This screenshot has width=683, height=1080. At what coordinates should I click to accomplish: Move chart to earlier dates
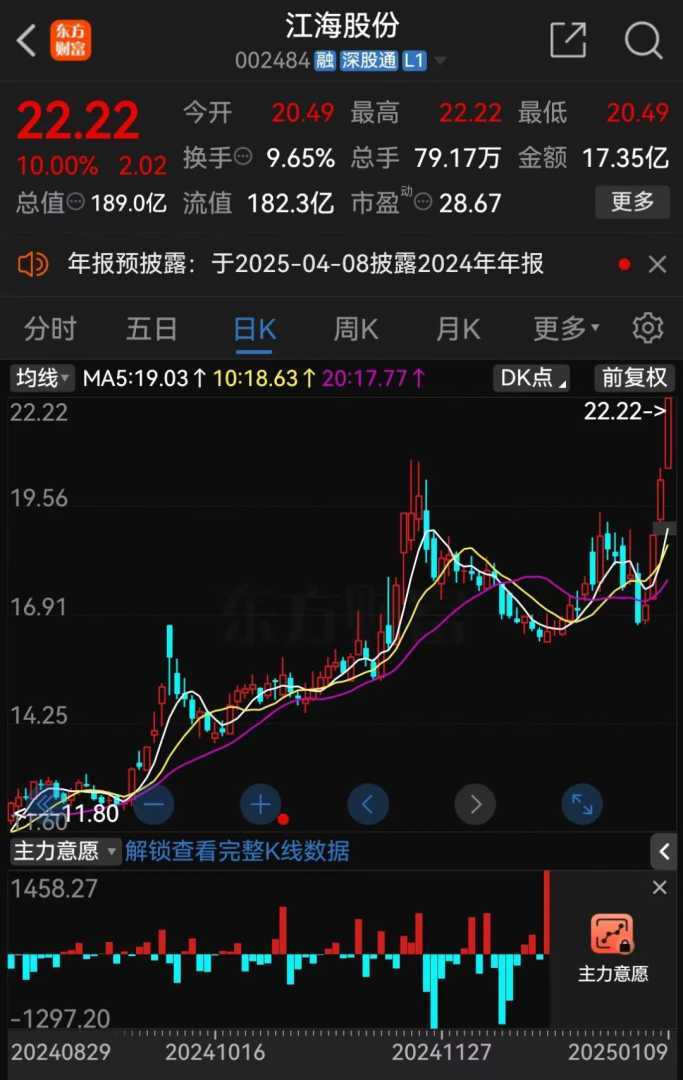tap(368, 803)
